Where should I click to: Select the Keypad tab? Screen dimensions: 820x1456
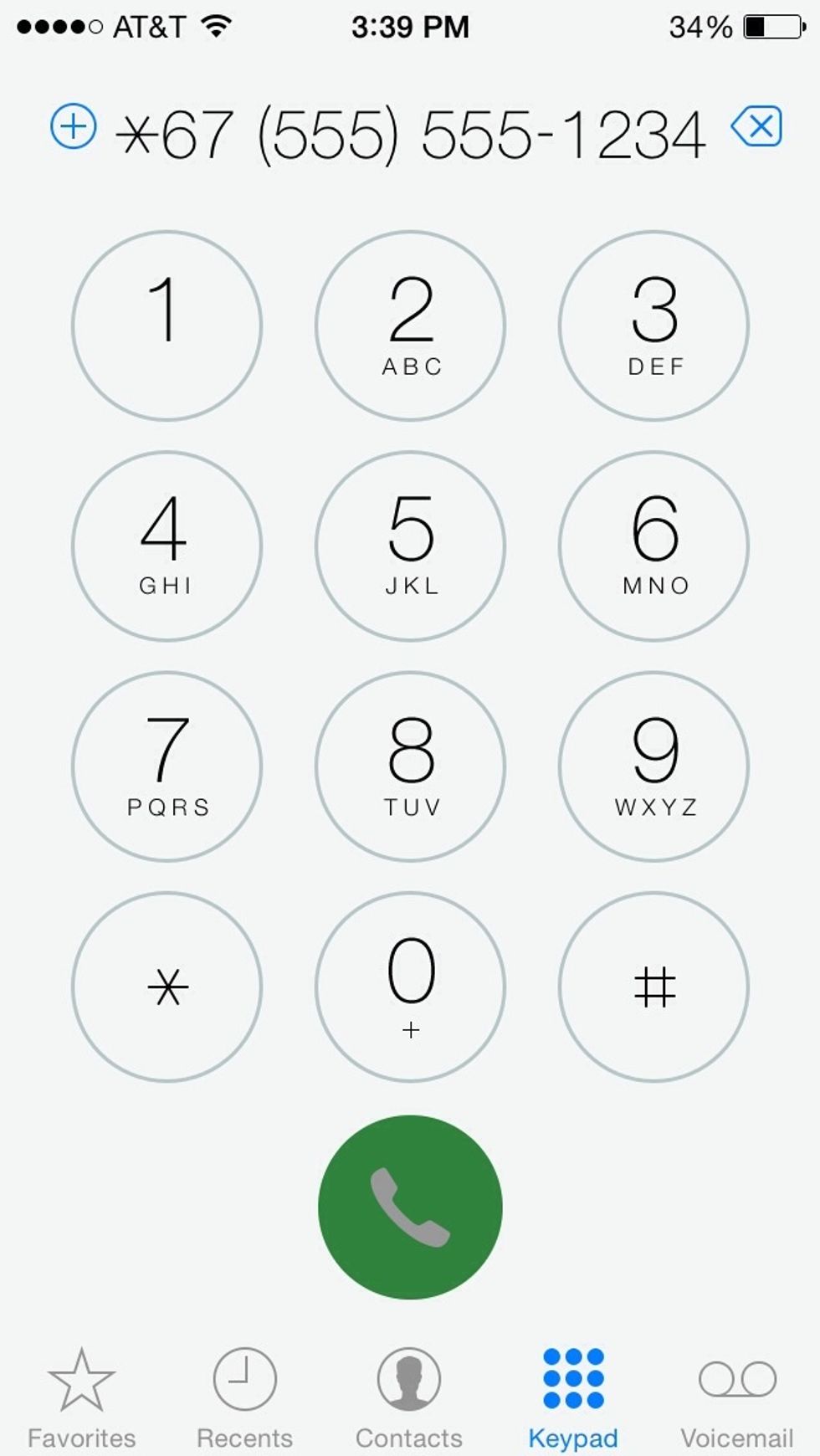click(573, 1397)
